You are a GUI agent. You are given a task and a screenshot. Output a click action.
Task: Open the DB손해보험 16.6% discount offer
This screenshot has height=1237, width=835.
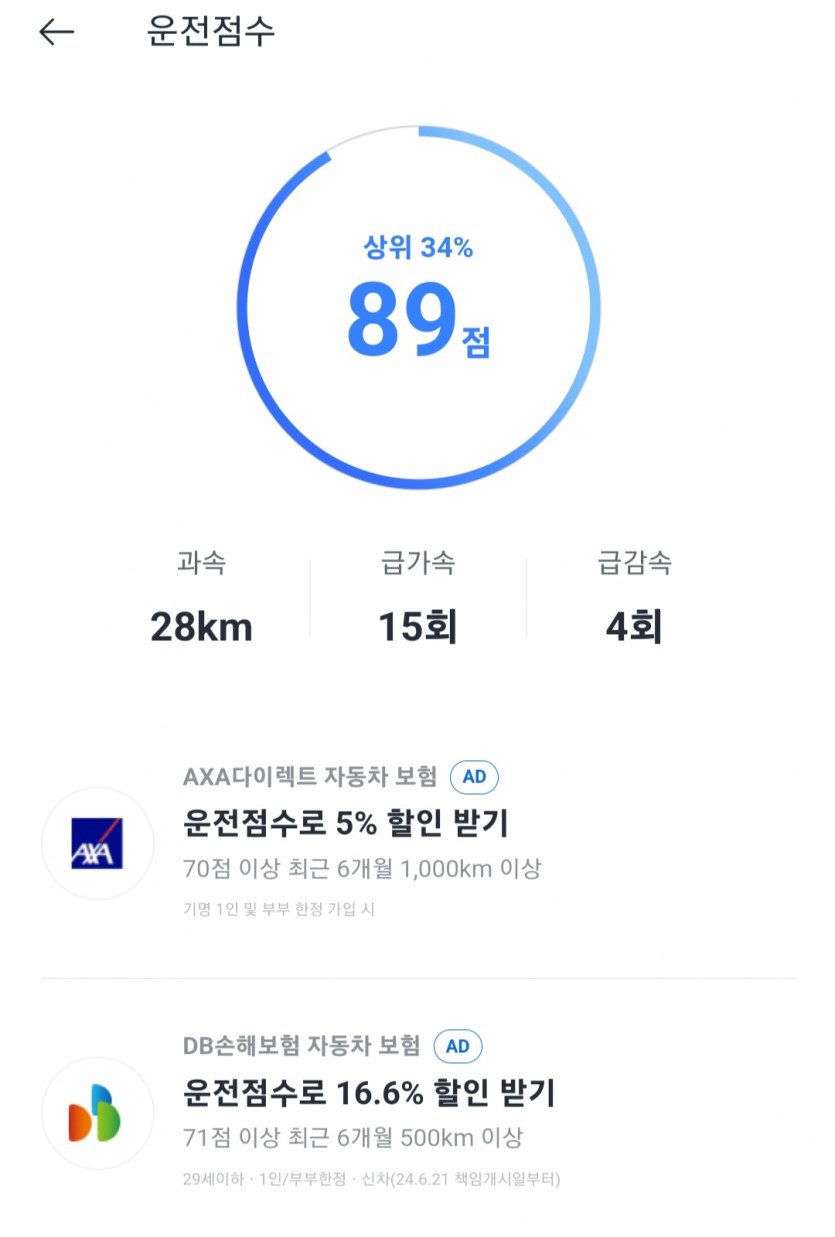tap(368, 1093)
